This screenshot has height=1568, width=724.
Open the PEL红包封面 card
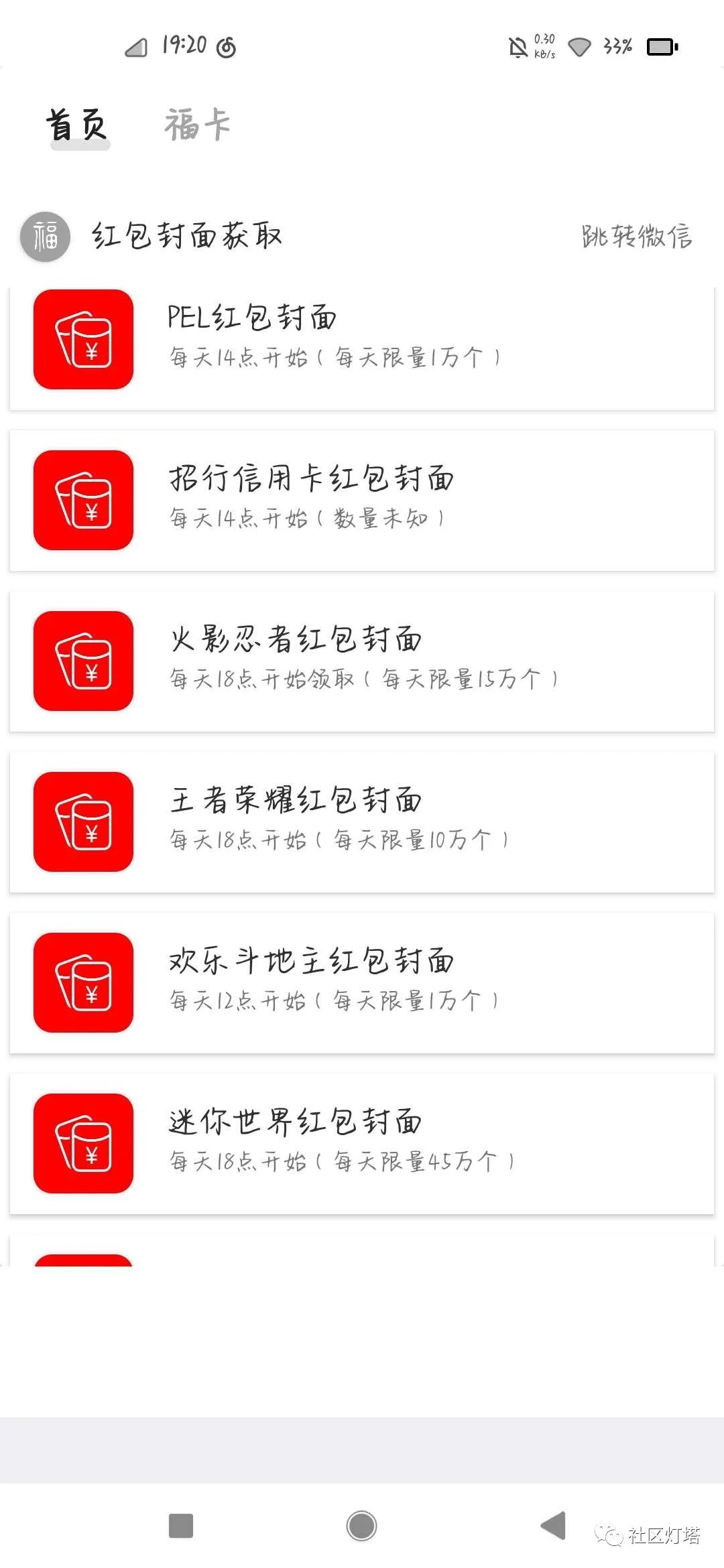(362, 348)
